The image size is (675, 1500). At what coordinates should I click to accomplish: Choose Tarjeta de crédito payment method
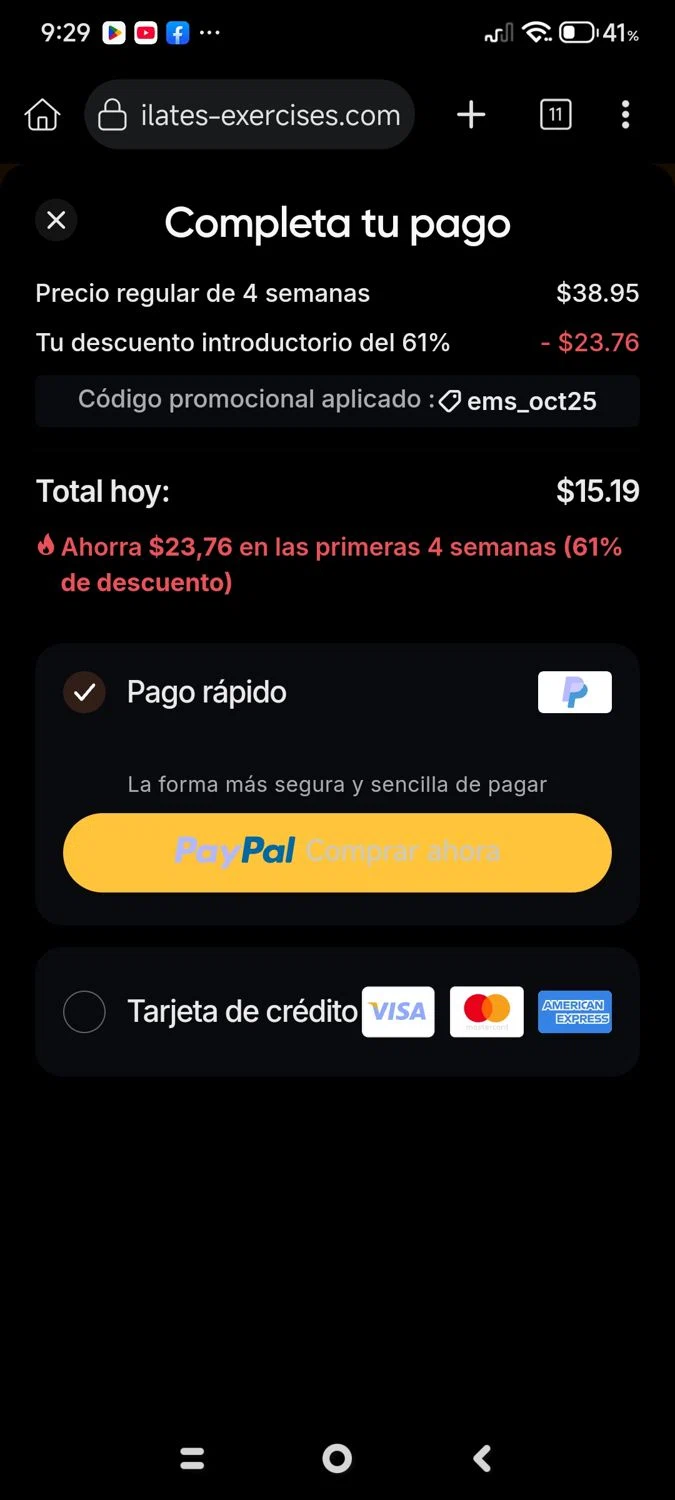point(84,1011)
